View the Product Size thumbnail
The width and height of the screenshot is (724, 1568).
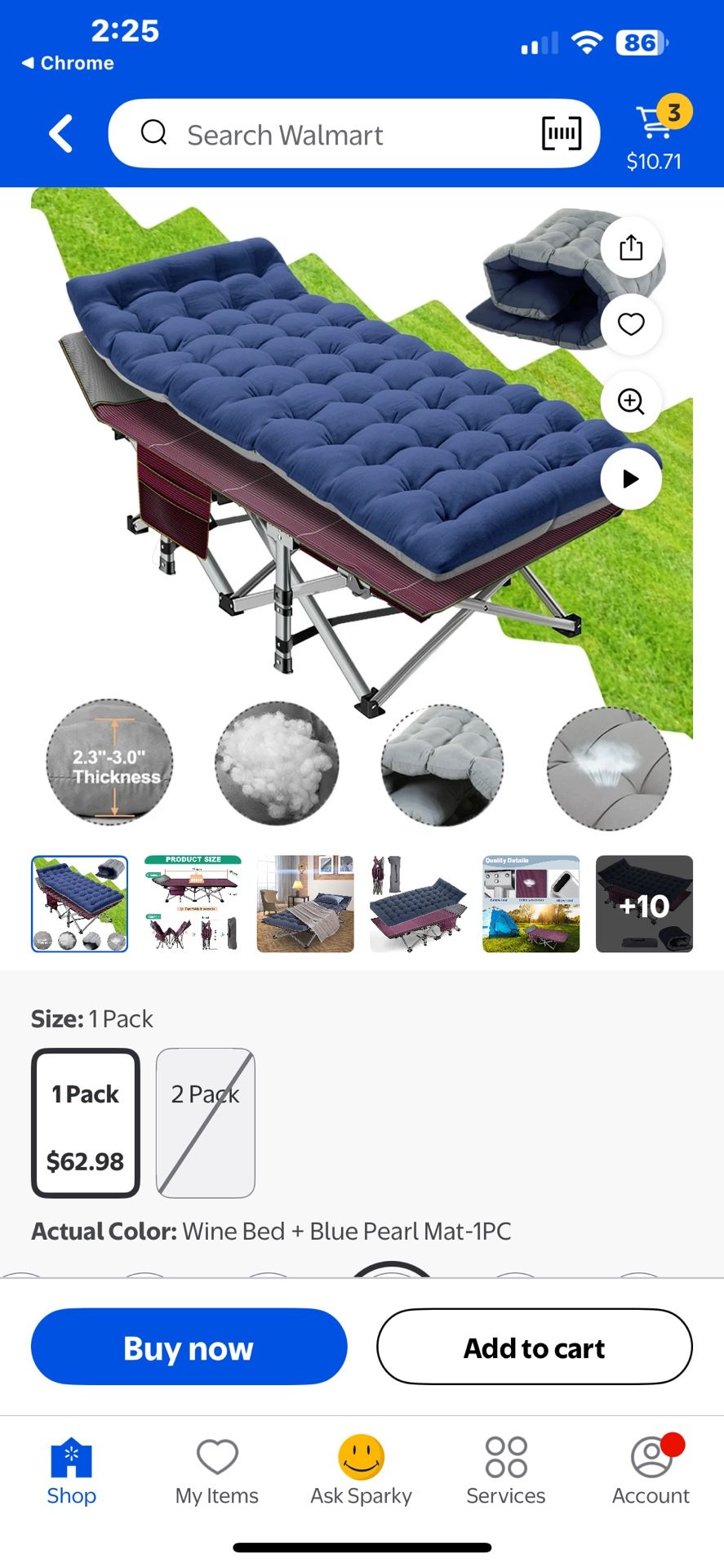(x=193, y=903)
